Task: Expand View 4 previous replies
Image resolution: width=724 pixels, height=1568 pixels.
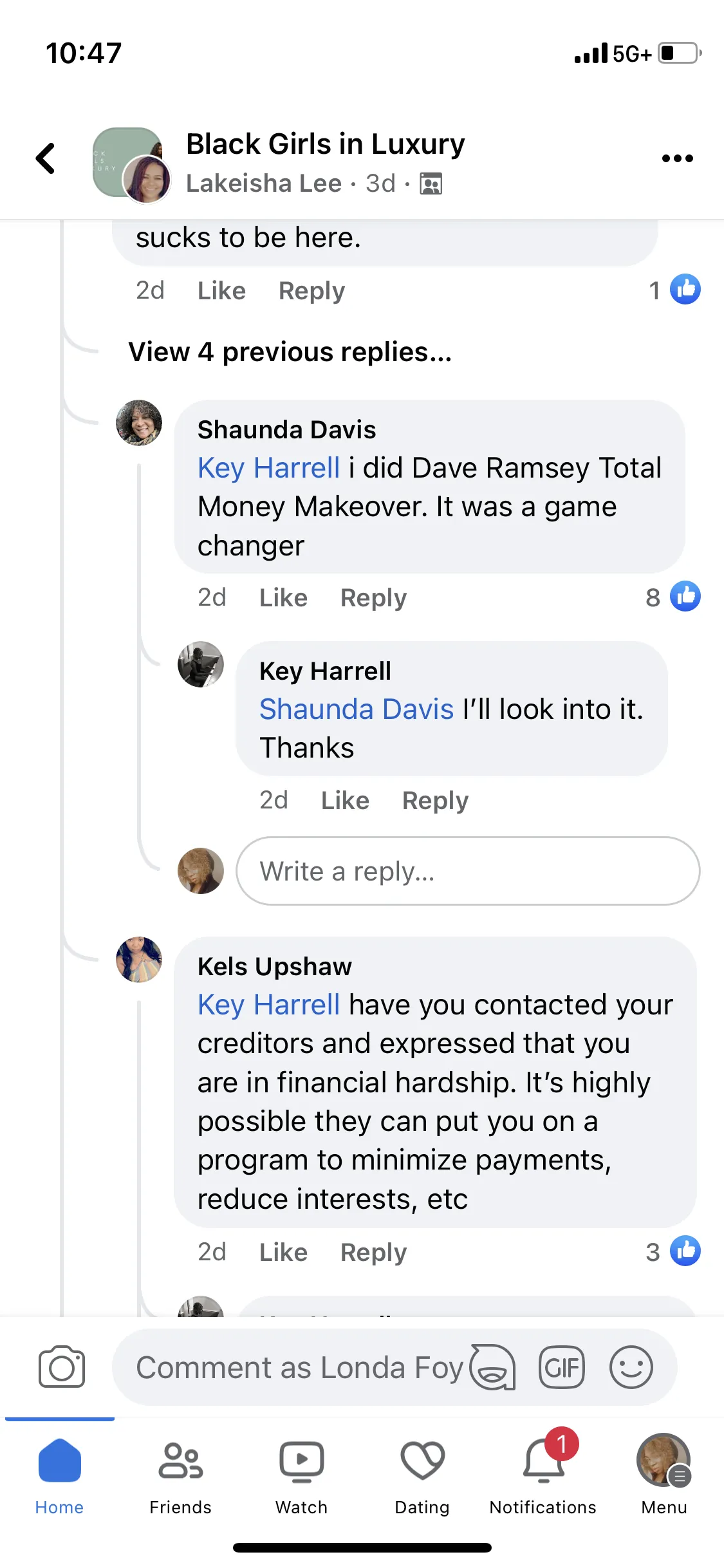Action: coord(290,352)
